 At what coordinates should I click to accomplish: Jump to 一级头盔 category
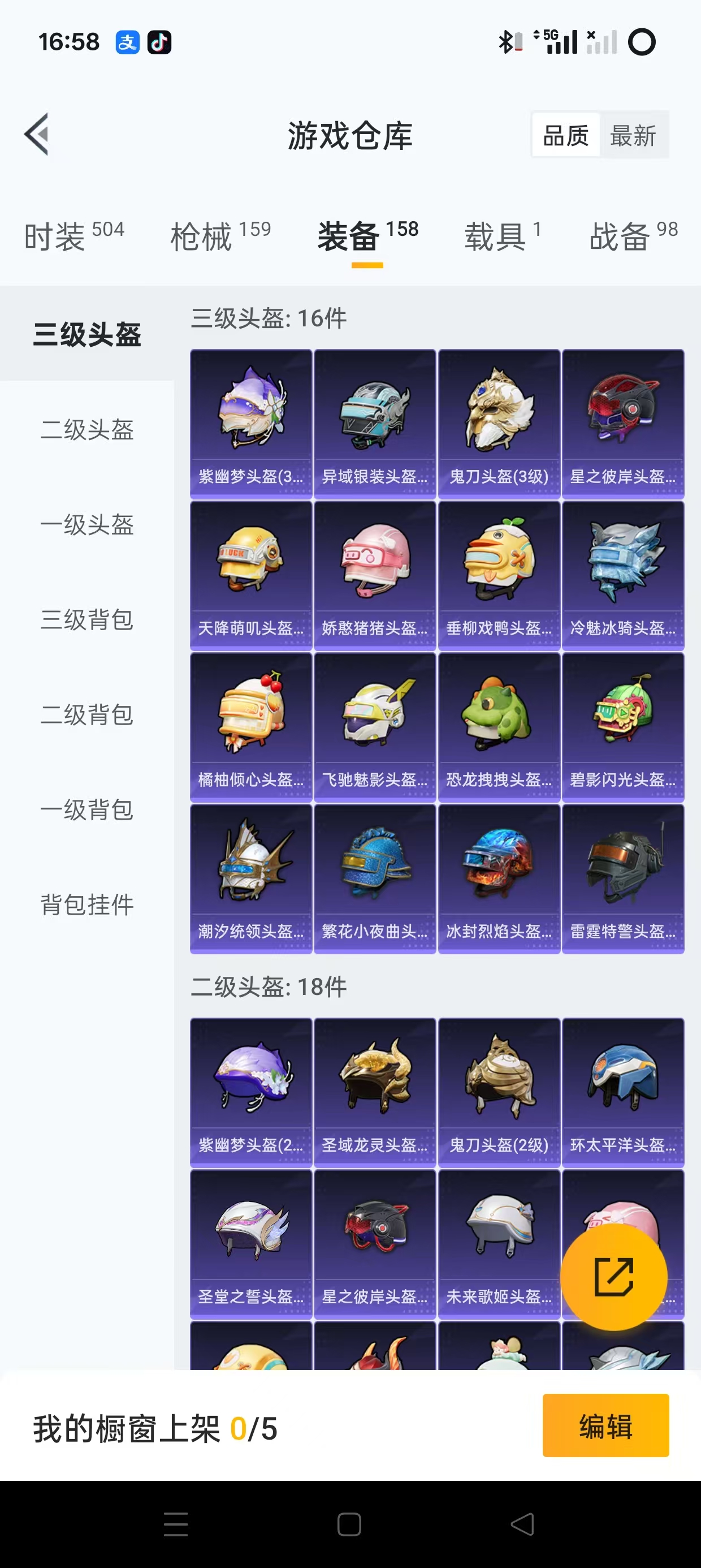tap(87, 525)
